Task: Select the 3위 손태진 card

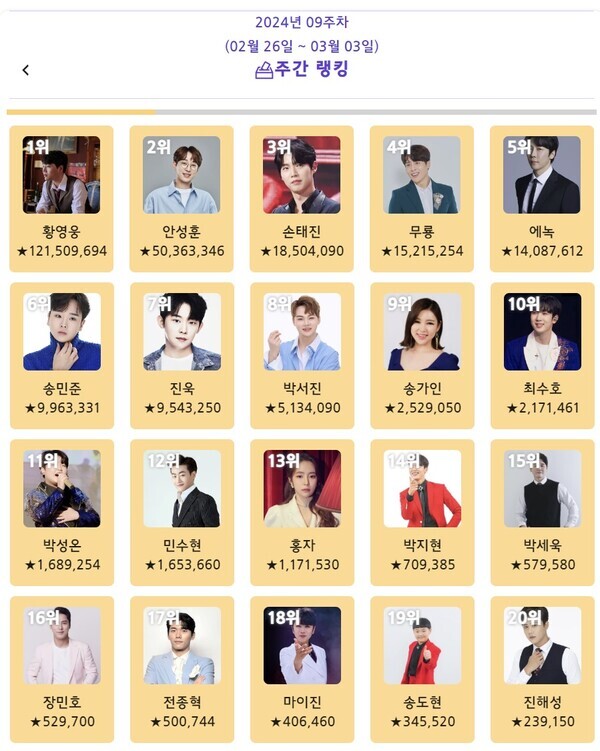Action: pyautogui.click(x=301, y=197)
